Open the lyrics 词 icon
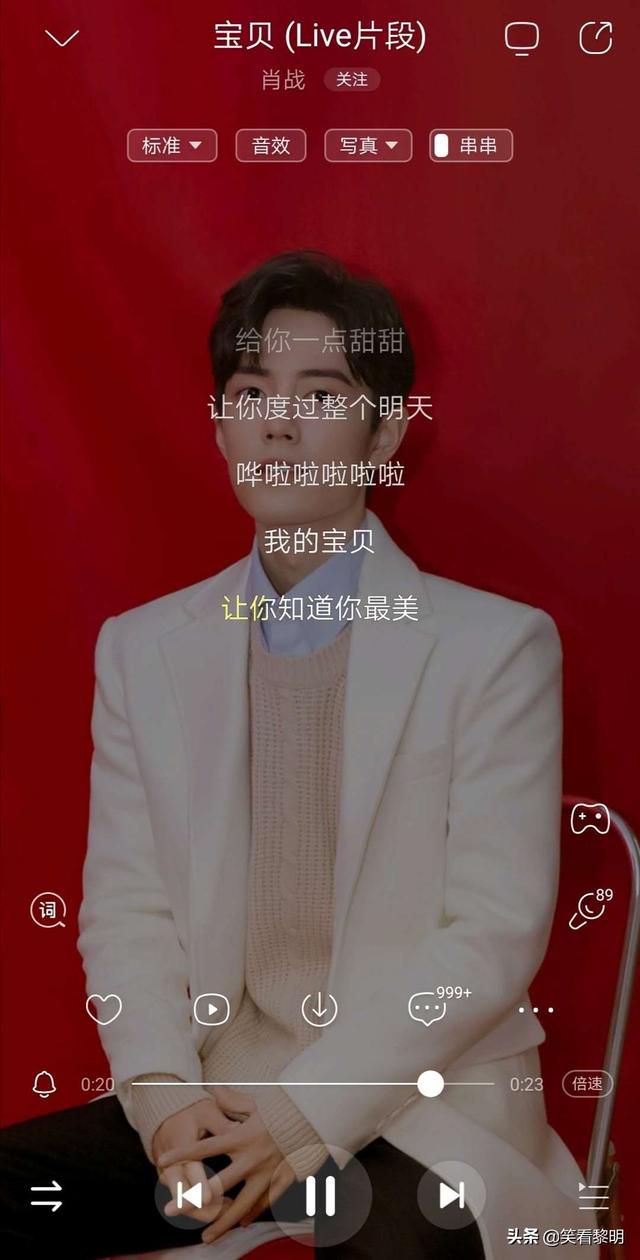Screen dimensions: 640x1260 47,910
